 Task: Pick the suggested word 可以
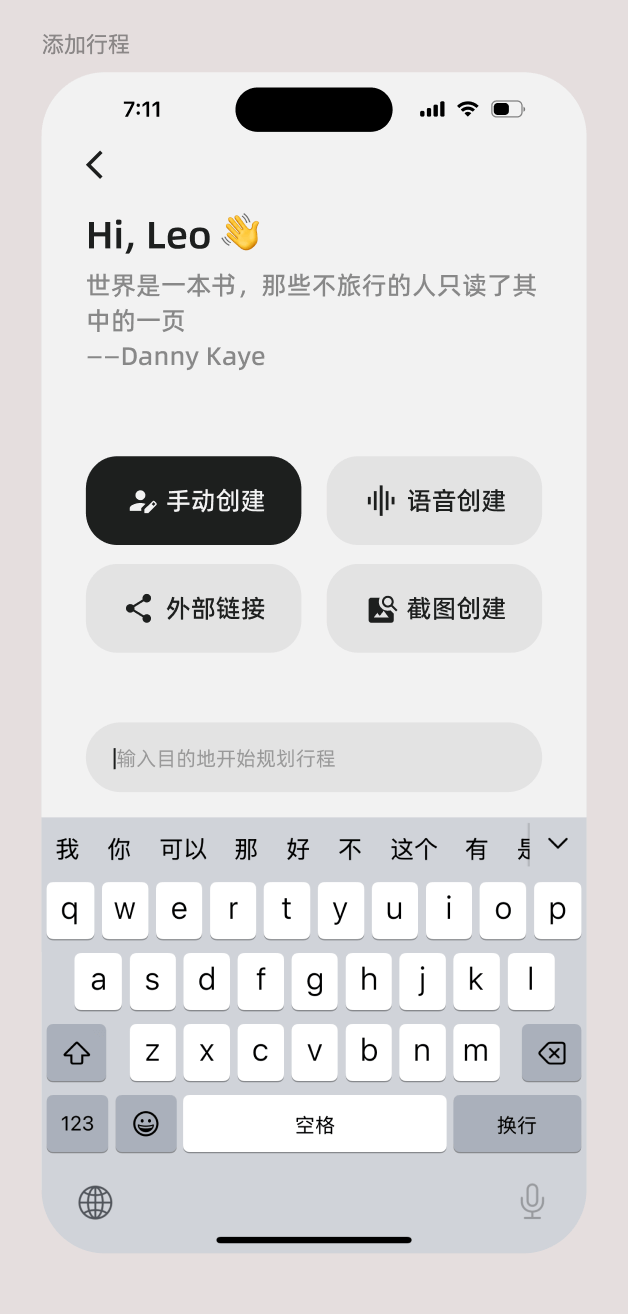183,849
